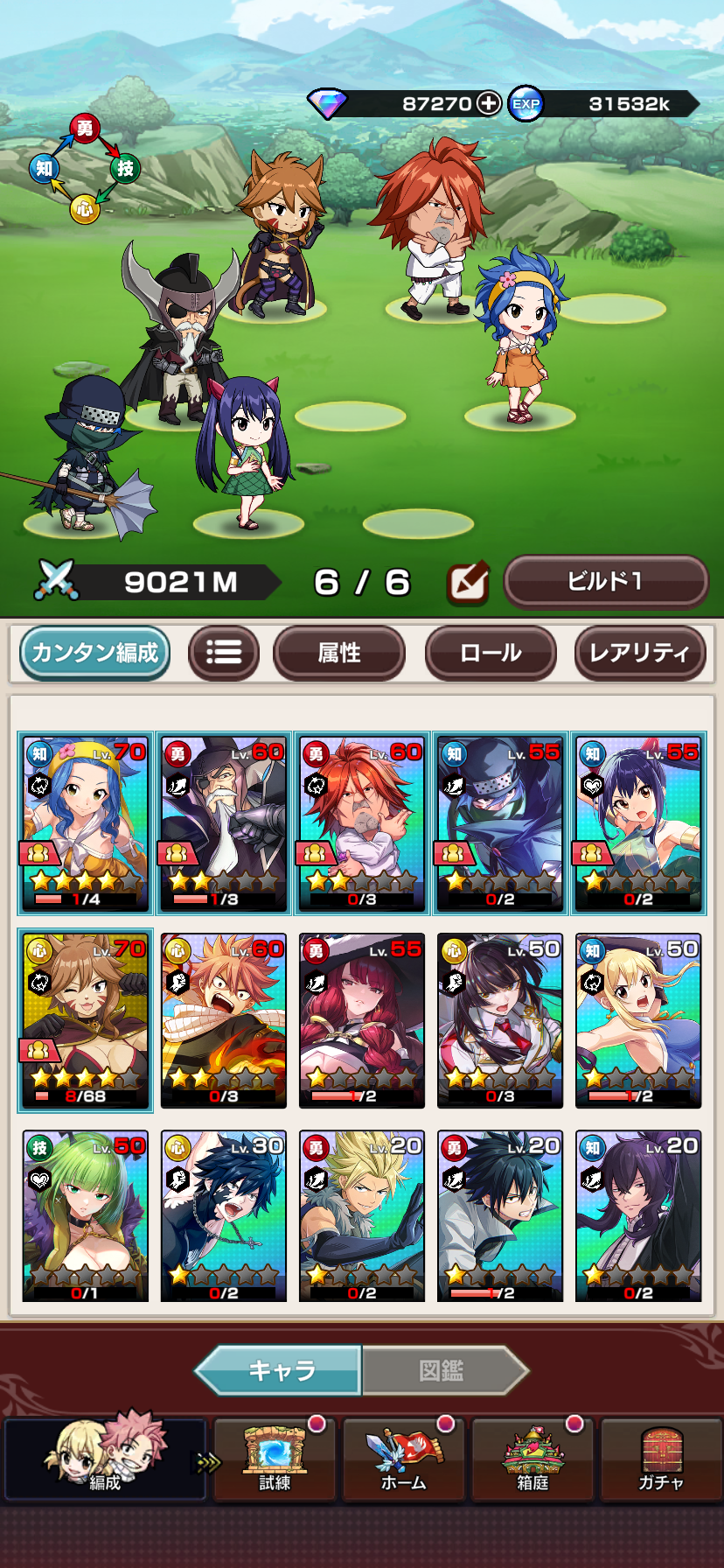The width and height of the screenshot is (724, 1568).
Task: Filter characters by レアリティ
Action: coord(639,653)
